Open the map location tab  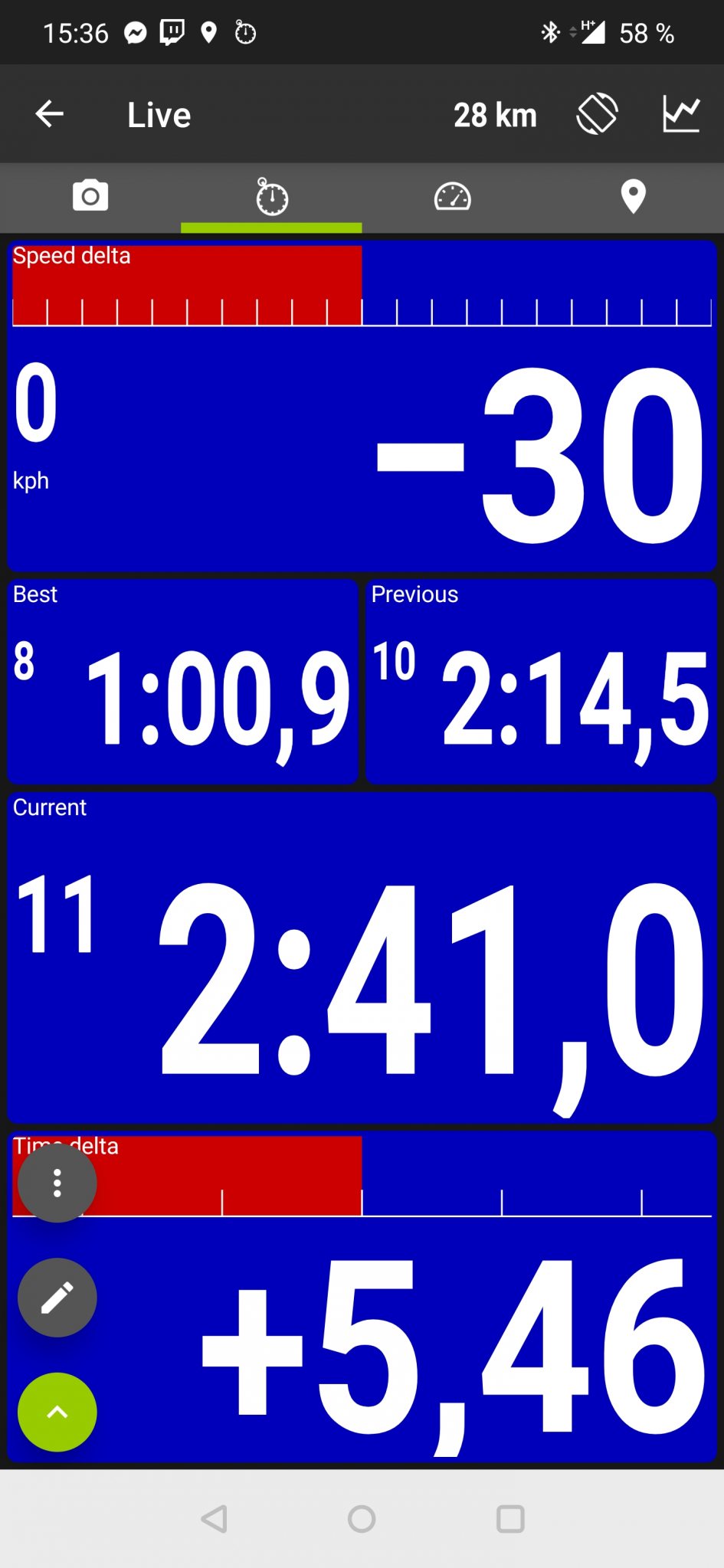pos(633,197)
